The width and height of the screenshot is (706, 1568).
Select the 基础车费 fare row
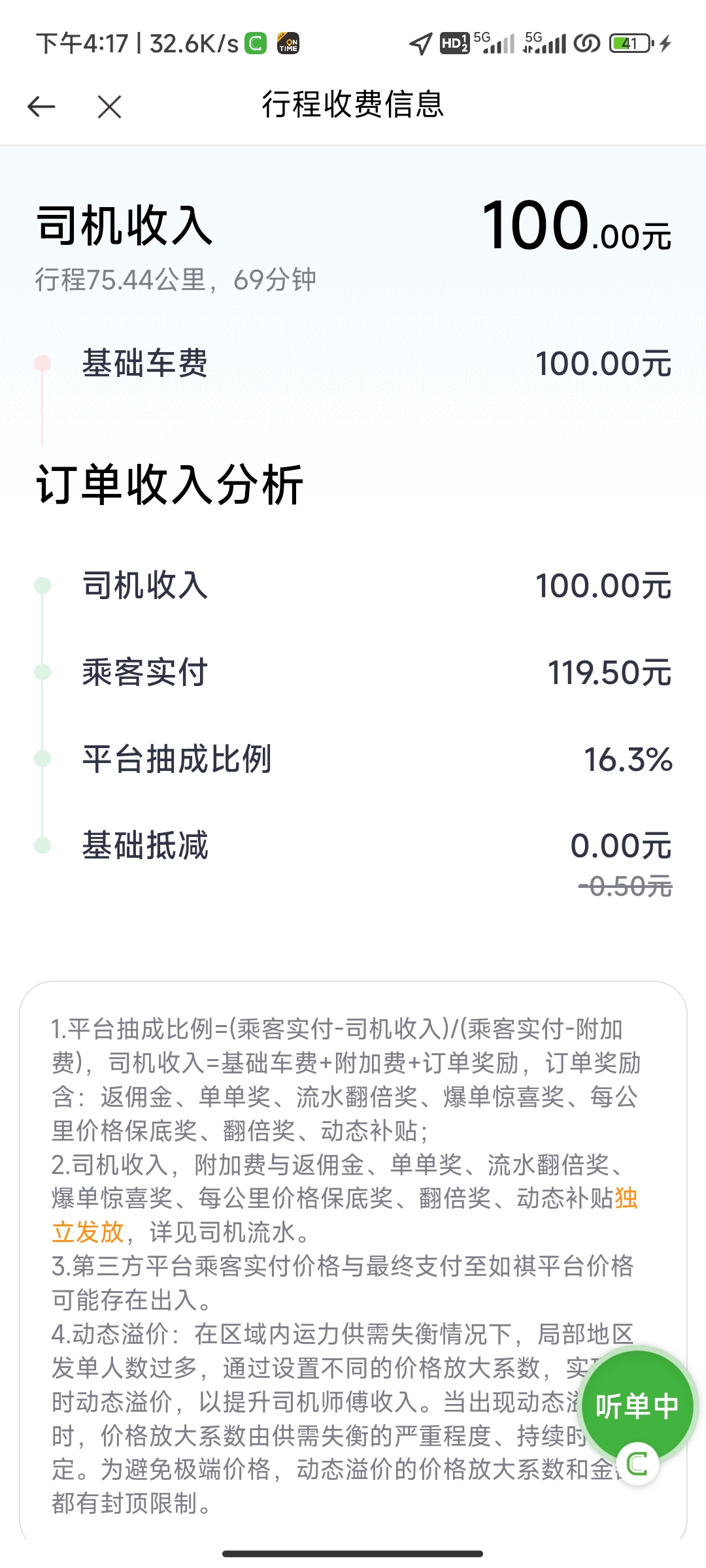(353, 365)
